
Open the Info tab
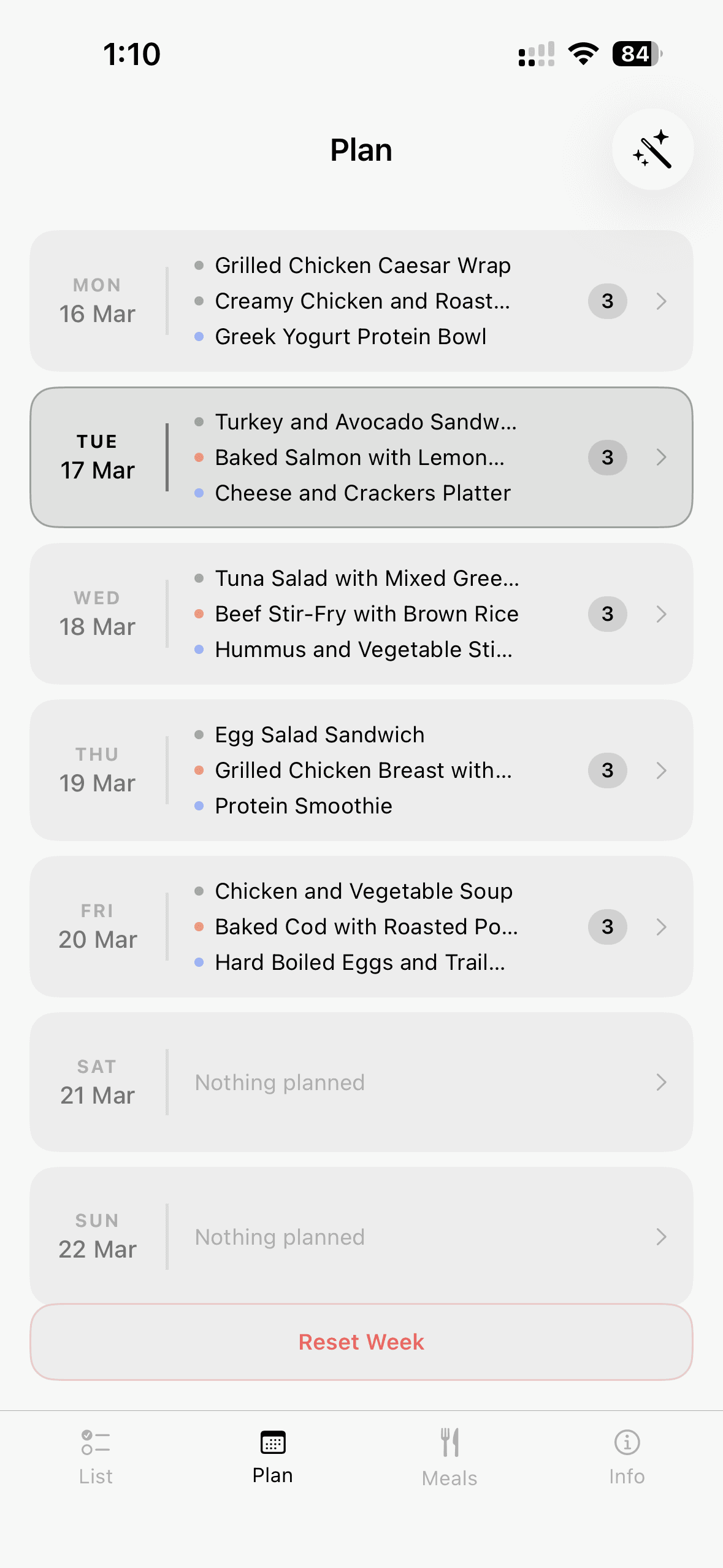626,1456
